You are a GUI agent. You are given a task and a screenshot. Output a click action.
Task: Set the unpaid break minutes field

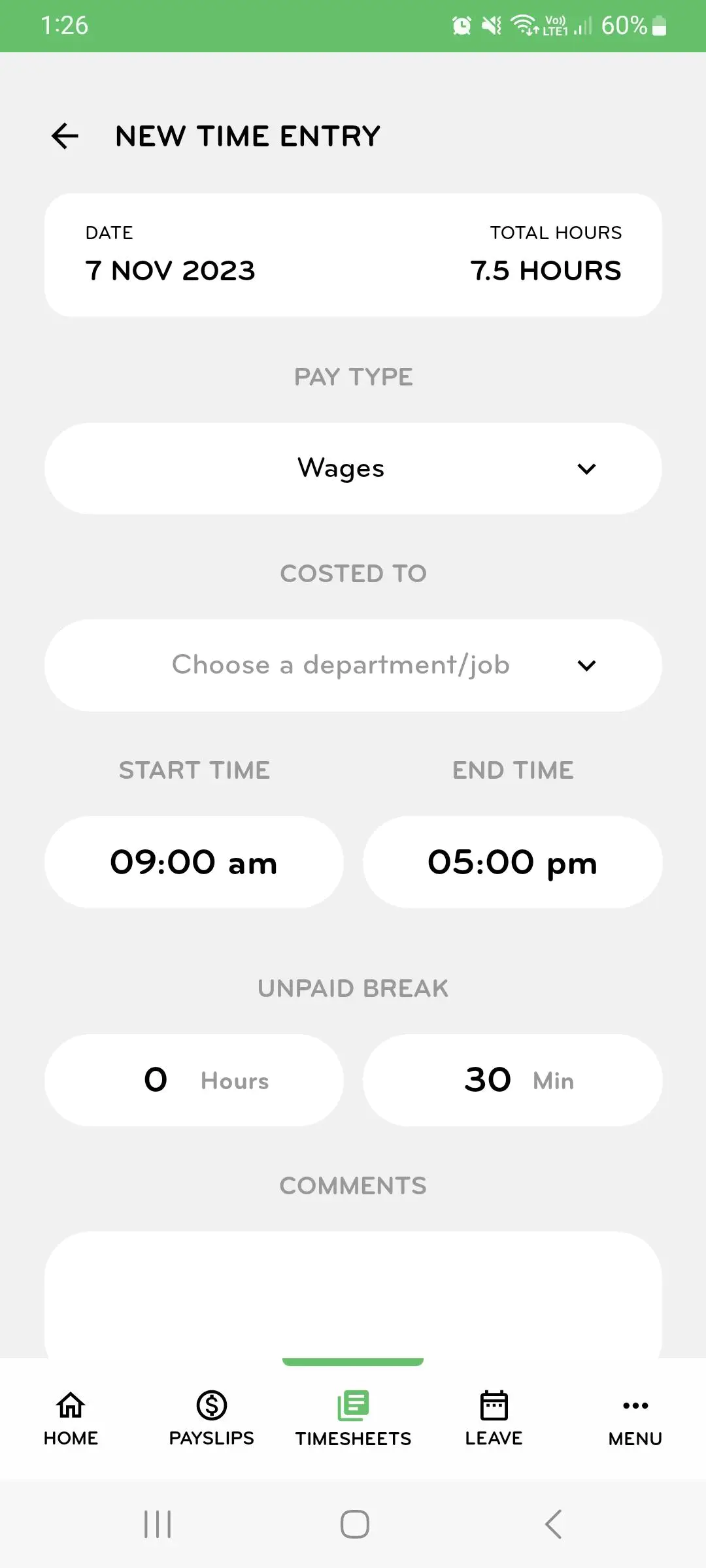tap(513, 1079)
